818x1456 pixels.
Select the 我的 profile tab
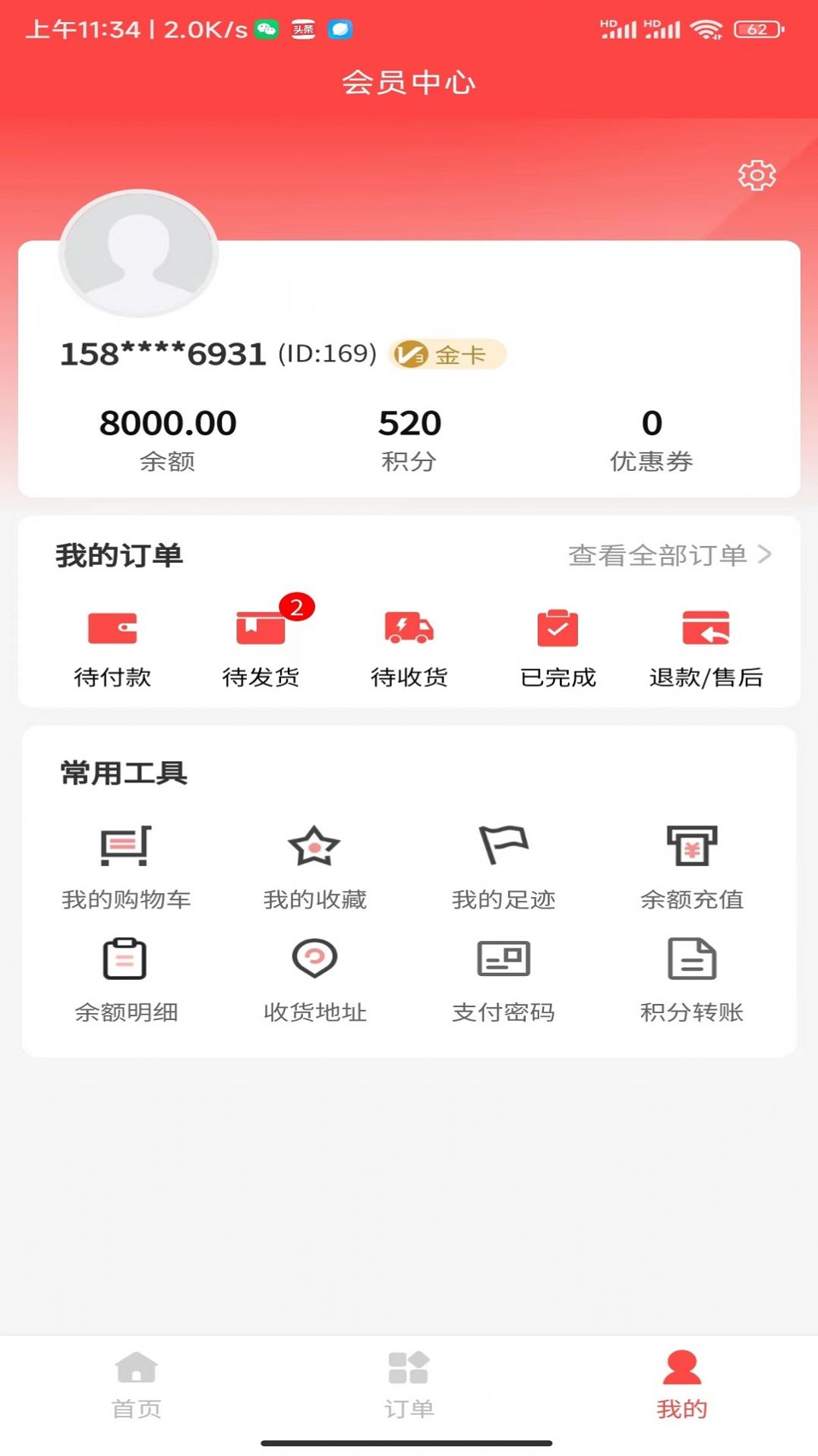tap(681, 1396)
